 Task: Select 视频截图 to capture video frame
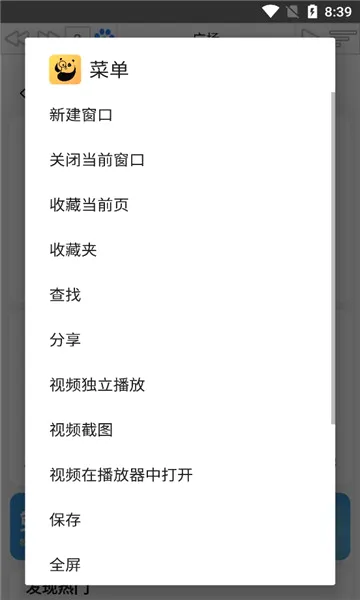[x=180, y=430]
